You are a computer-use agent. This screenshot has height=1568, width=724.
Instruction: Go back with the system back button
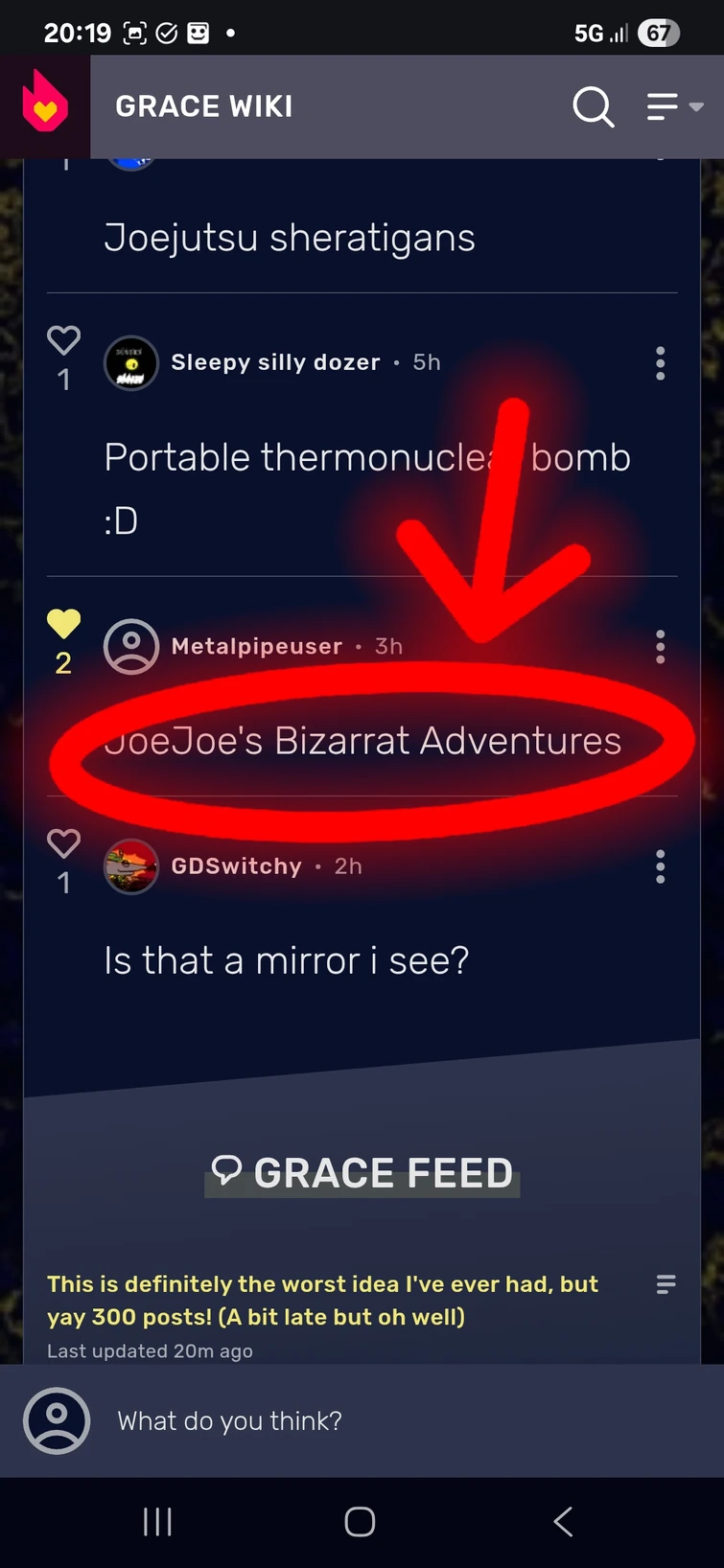click(x=563, y=1521)
